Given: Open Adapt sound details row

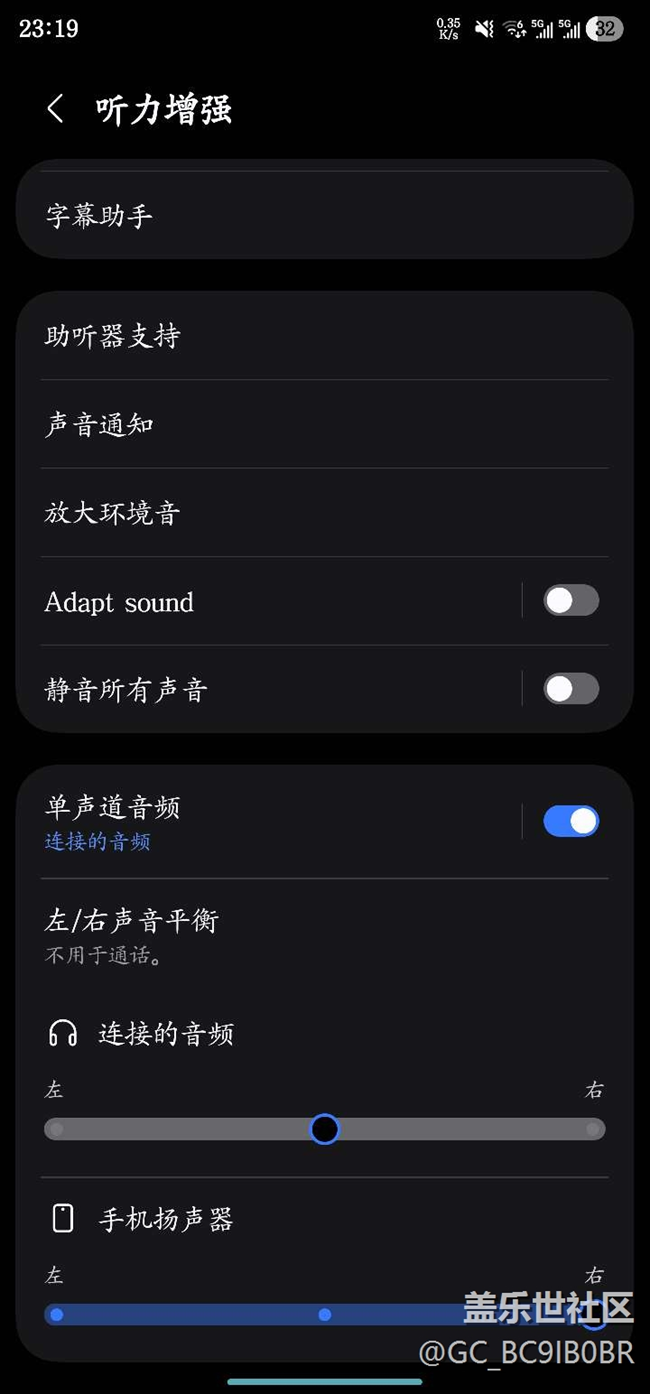Looking at the screenshot, I should point(270,602).
